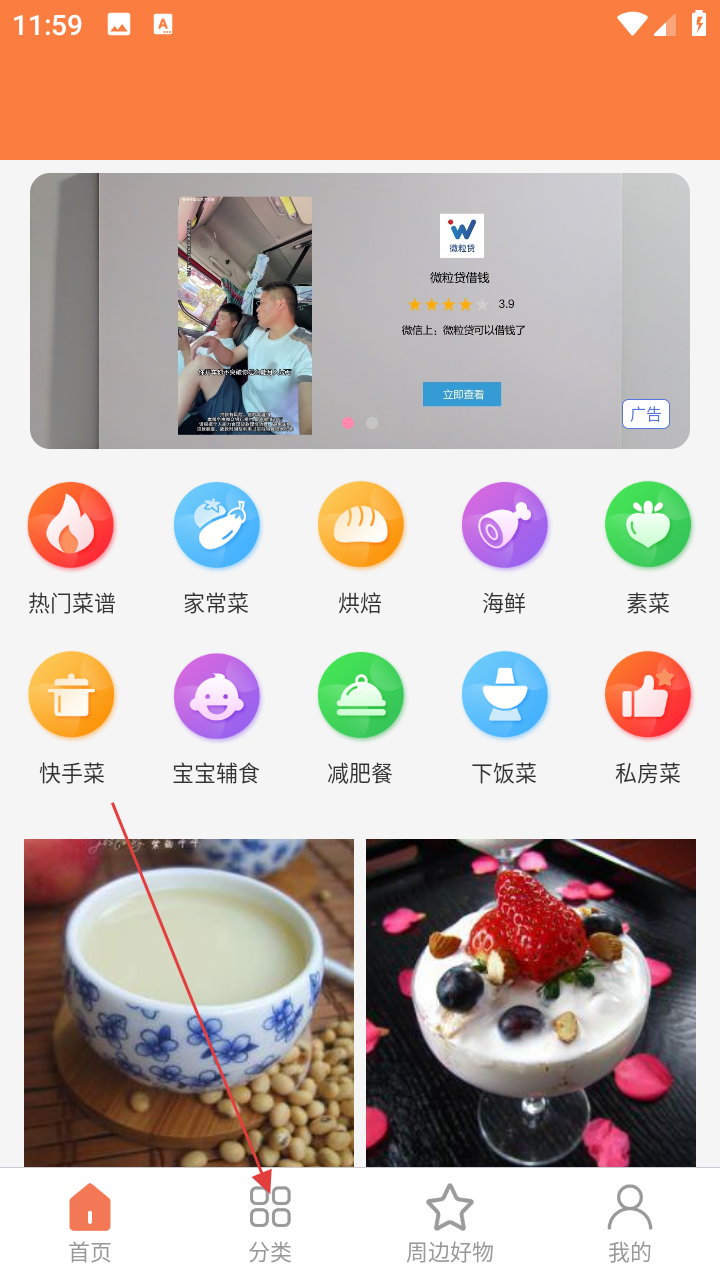Go to the 首页 tab
720x1280 pixels.
(90, 1223)
